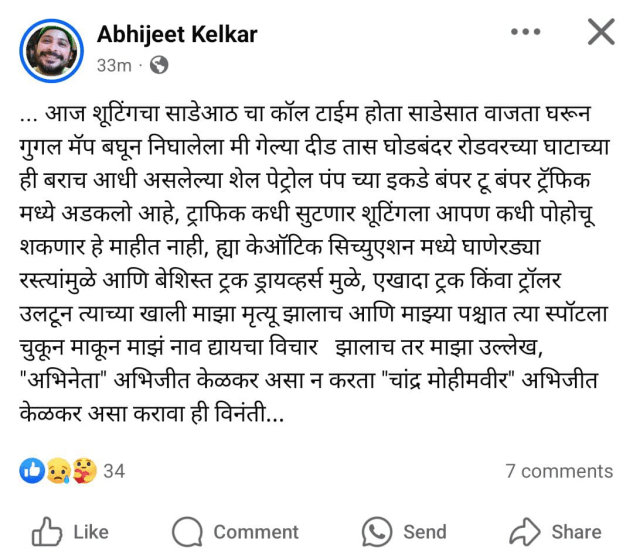Viewport: 633px width, 552px height.
Task: Like Abhijeet Kelkar's post
Action: (70, 531)
